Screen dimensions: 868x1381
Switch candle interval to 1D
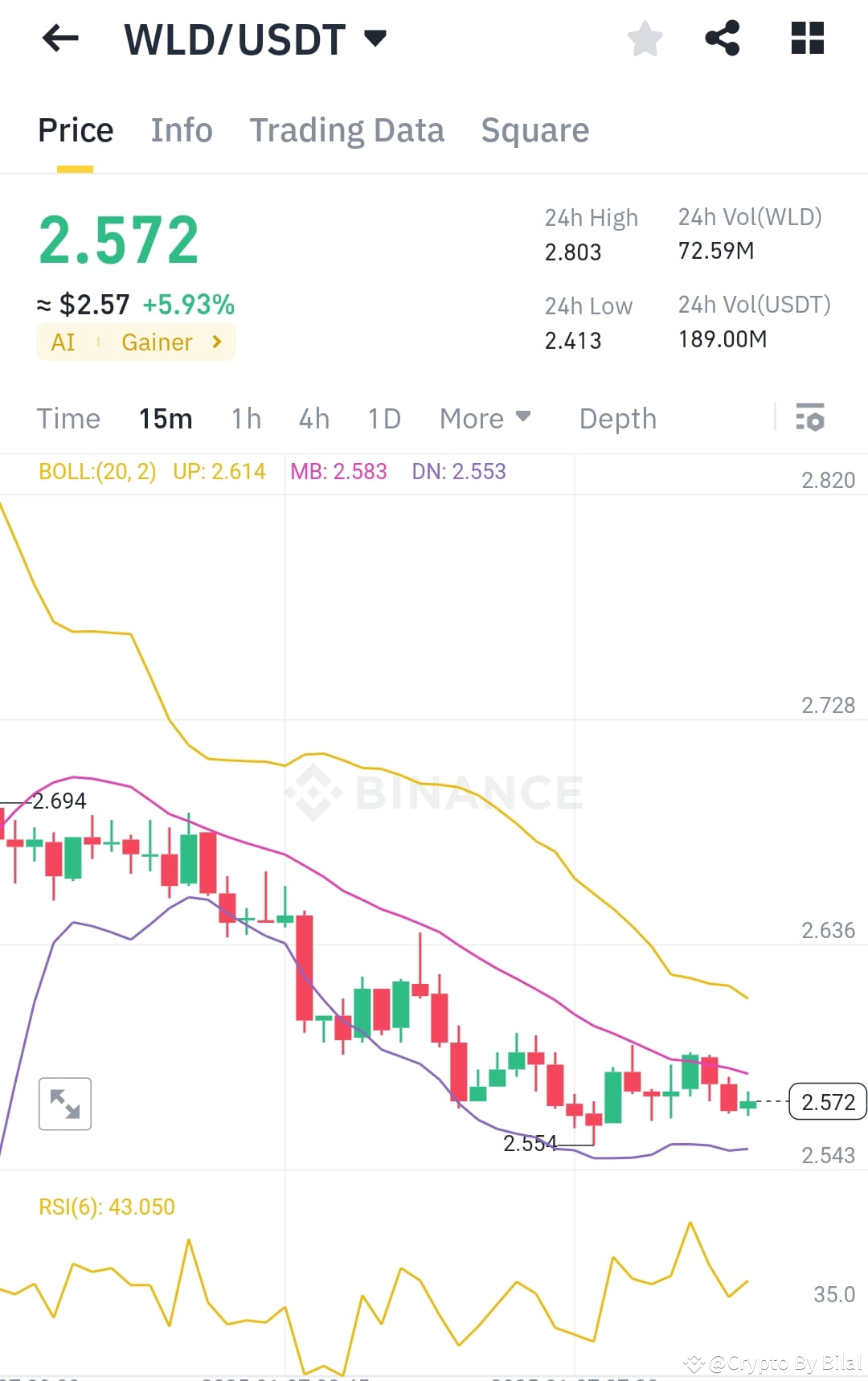pos(383,418)
